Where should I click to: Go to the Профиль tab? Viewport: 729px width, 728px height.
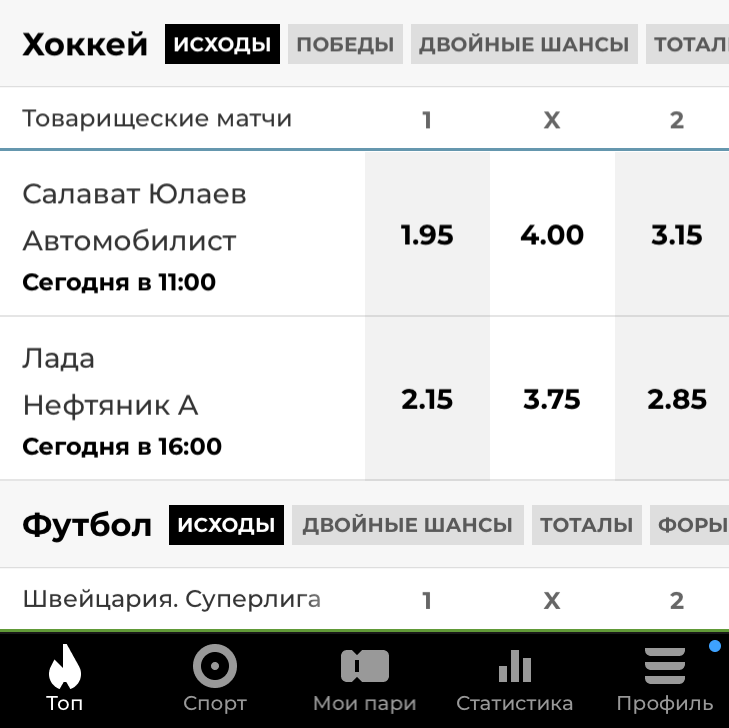click(664, 680)
